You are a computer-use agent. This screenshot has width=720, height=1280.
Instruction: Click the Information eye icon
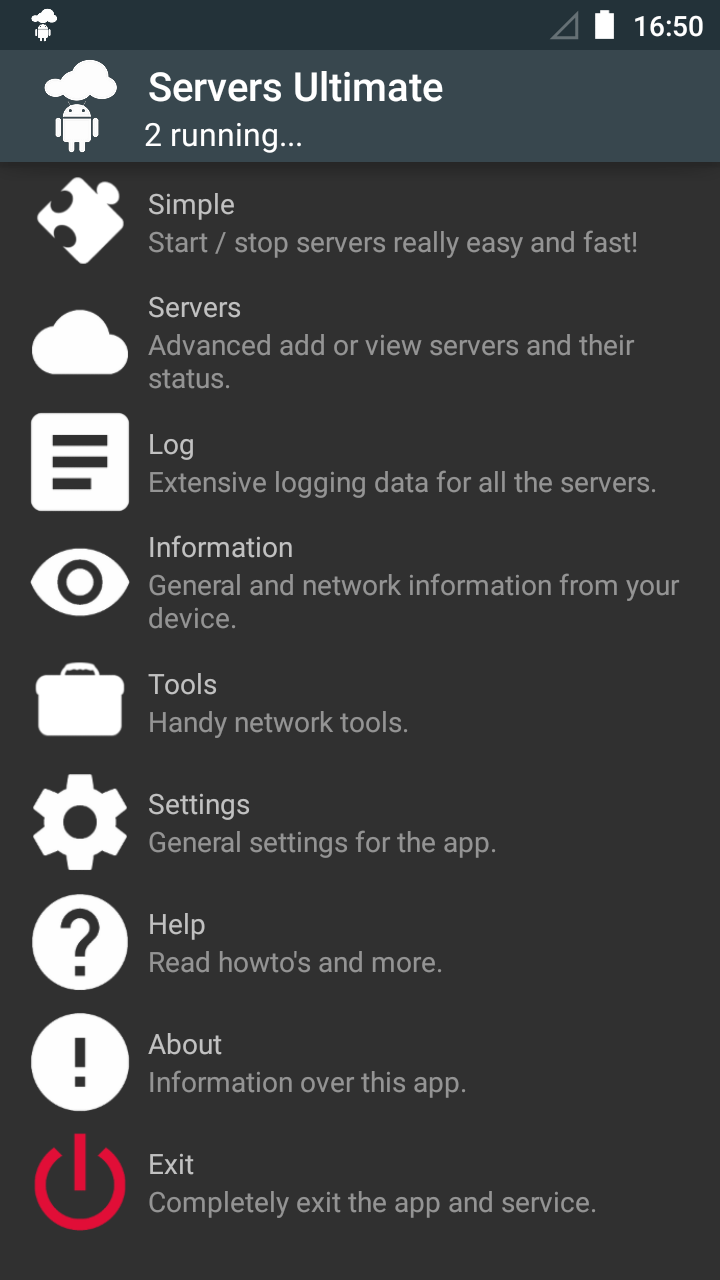point(79,580)
